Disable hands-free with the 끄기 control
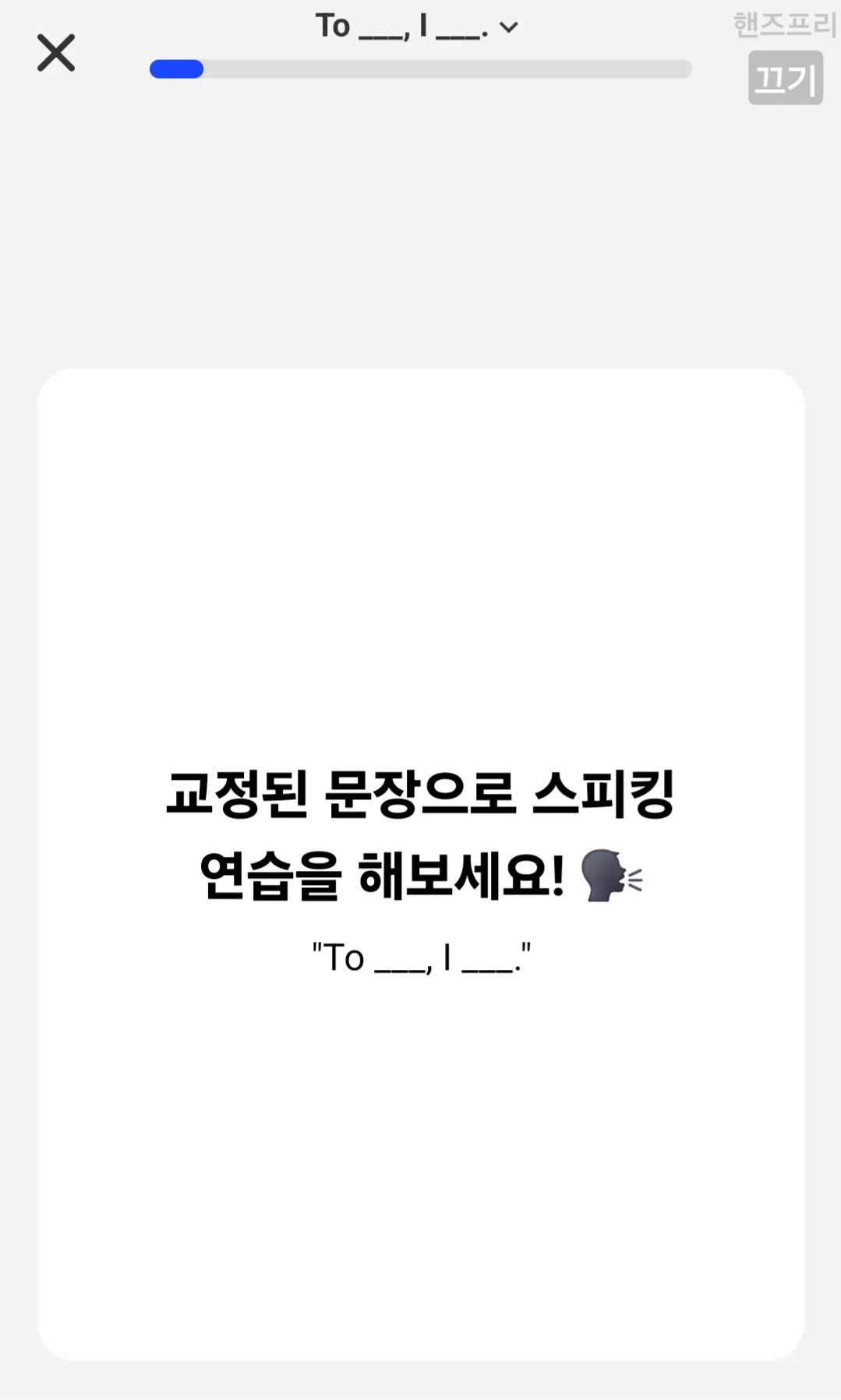The height and width of the screenshot is (1400, 841). (786, 78)
